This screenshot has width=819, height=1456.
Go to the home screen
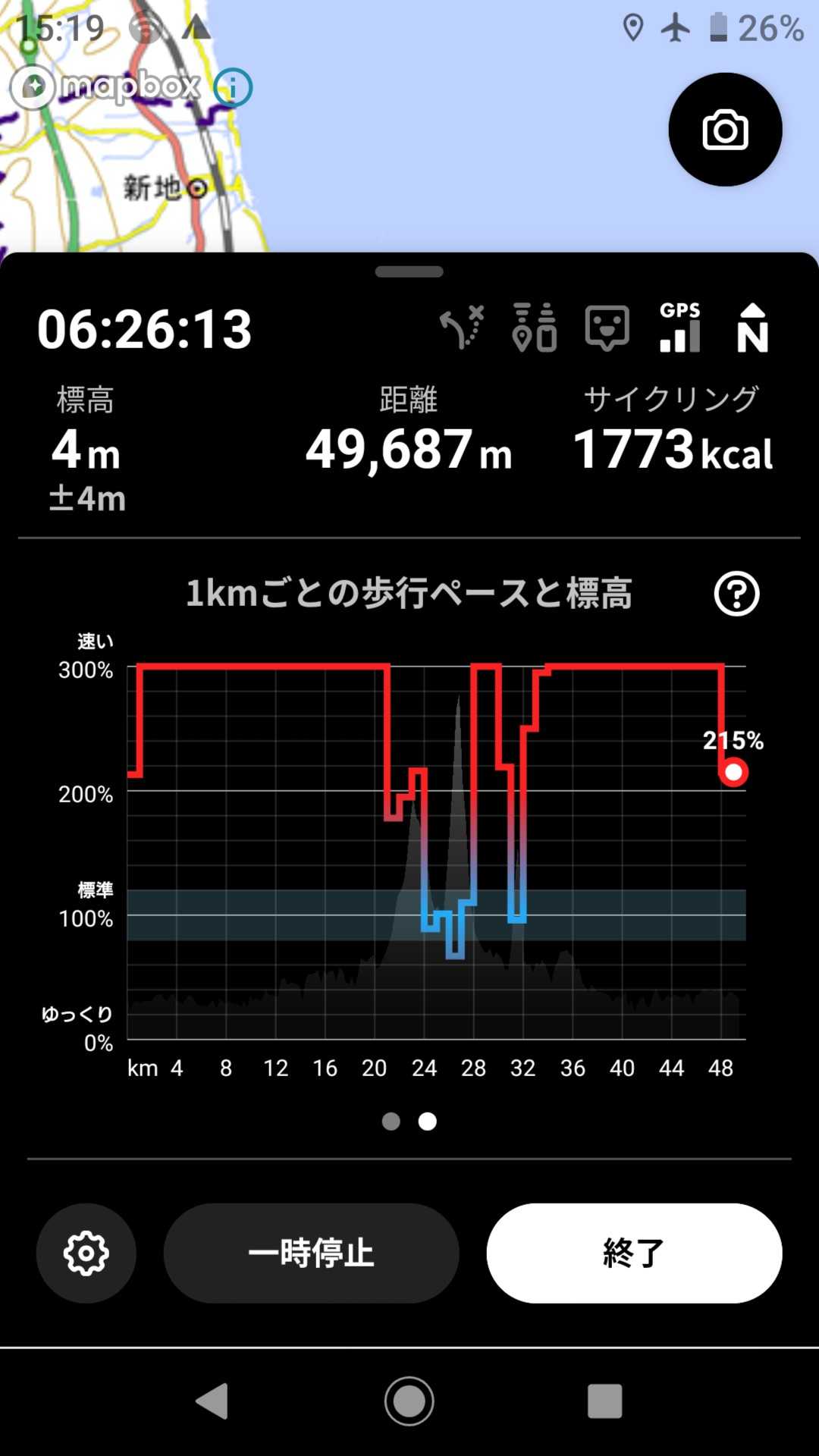409,1401
